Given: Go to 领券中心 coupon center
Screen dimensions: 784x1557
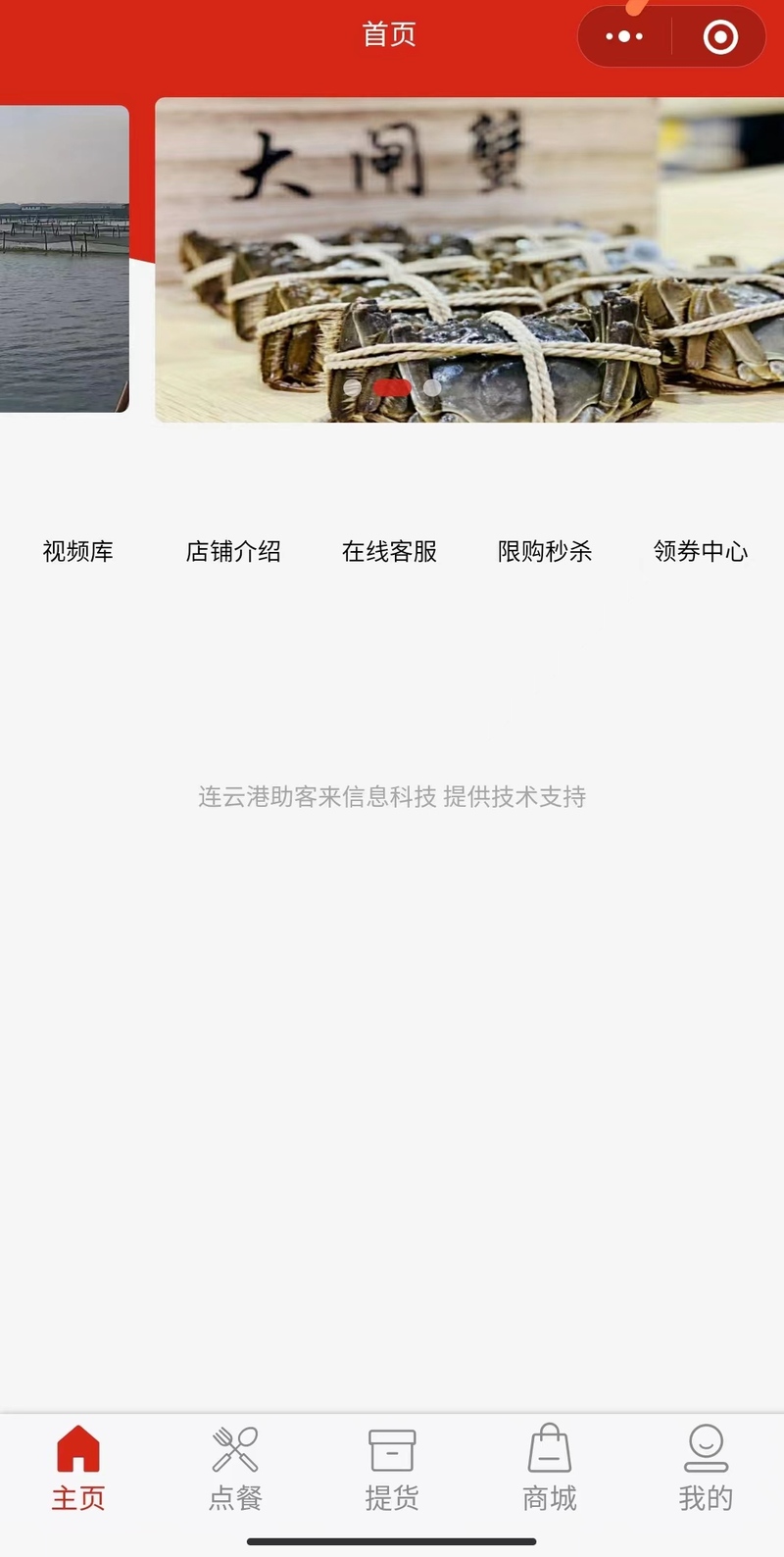Looking at the screenshot, I should (701, 551).
